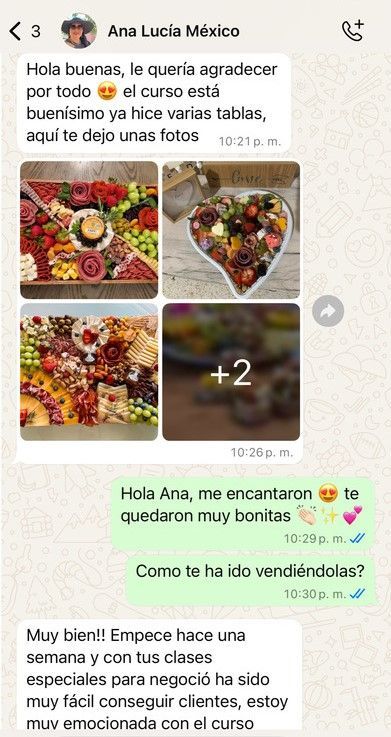Screen dimensions: 391x737
Task: Open Ana Lucía México's profile picture
Action: pos(79,31)
